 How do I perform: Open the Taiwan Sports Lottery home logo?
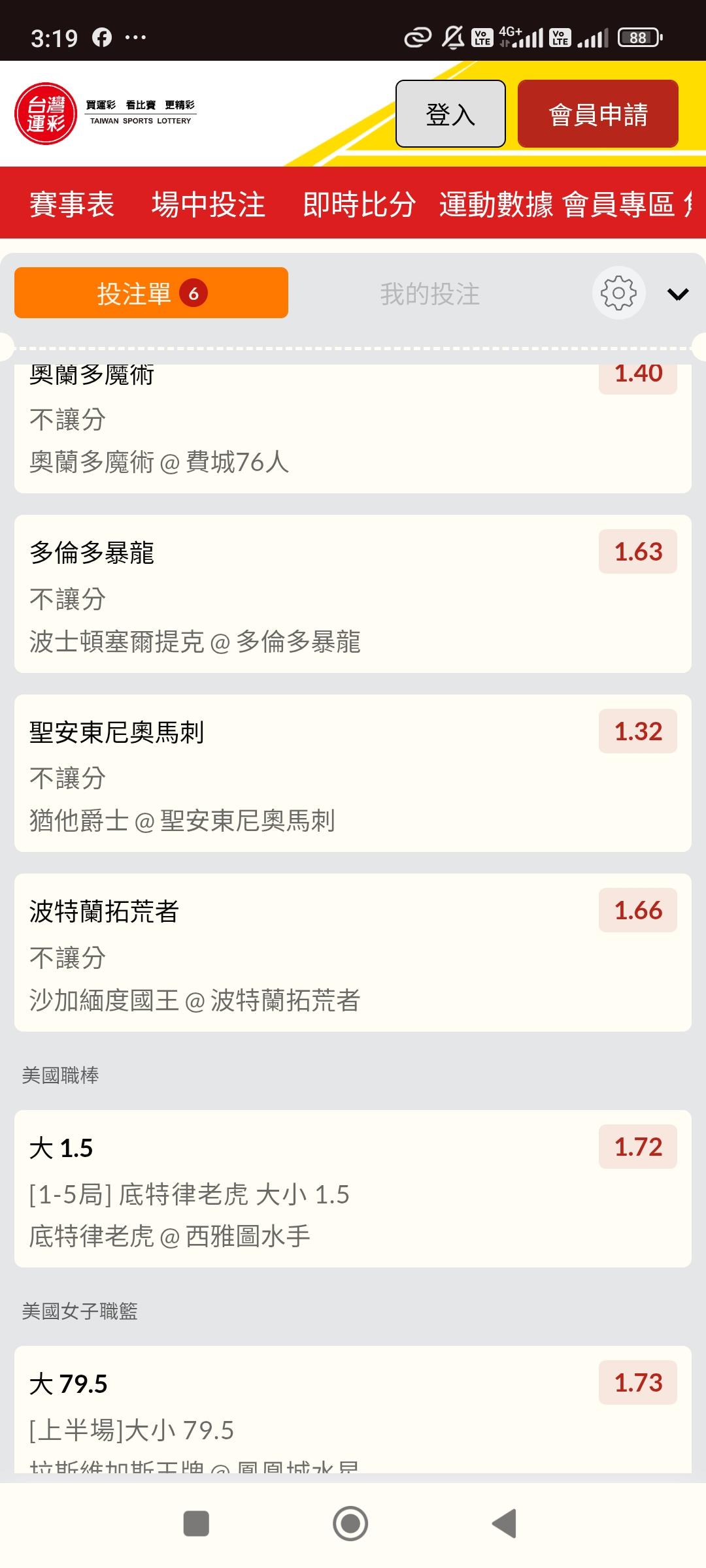[106, 114]
